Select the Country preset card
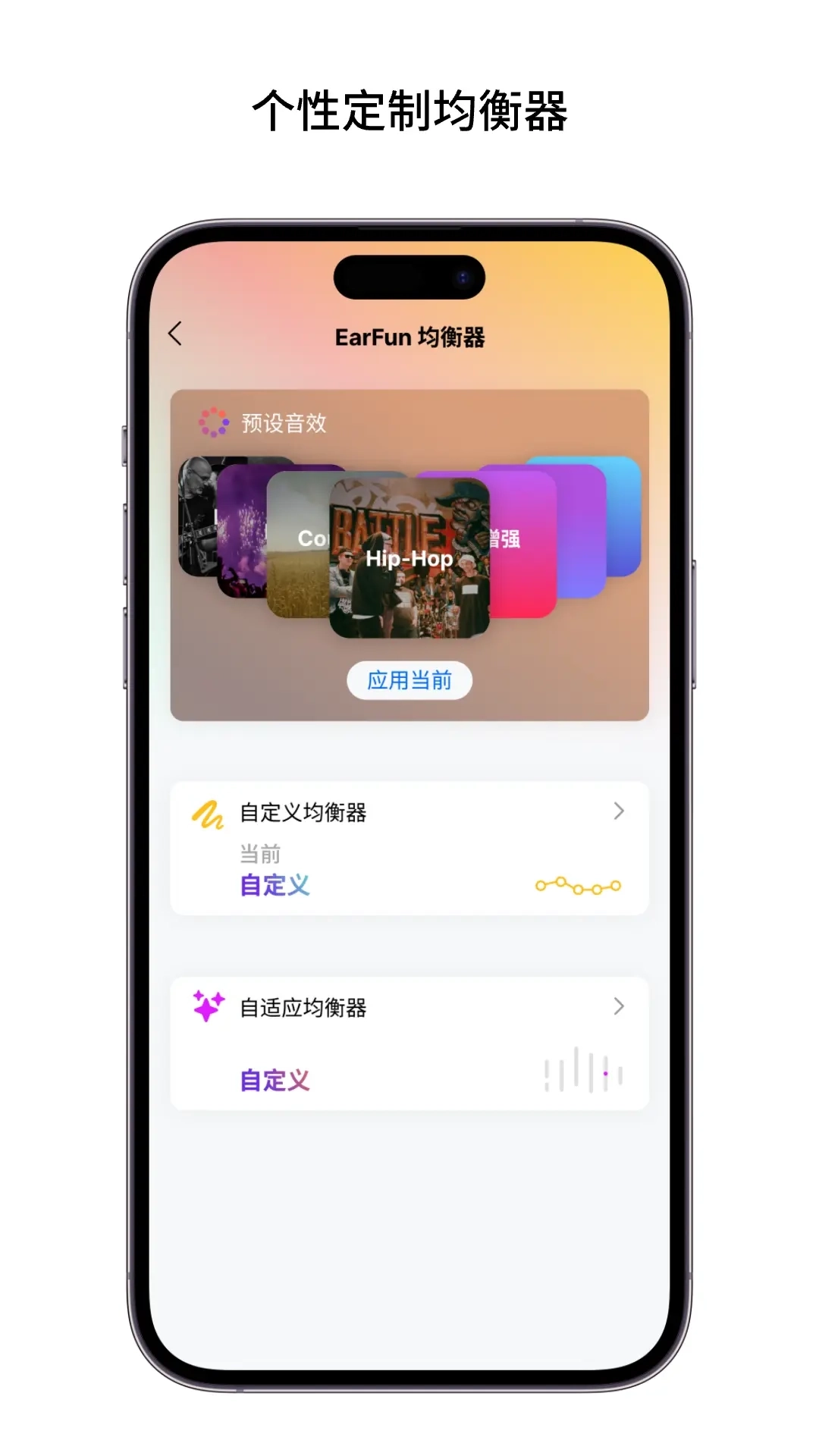The height and width of the screenshot is (1456, 819). (303, 538)
